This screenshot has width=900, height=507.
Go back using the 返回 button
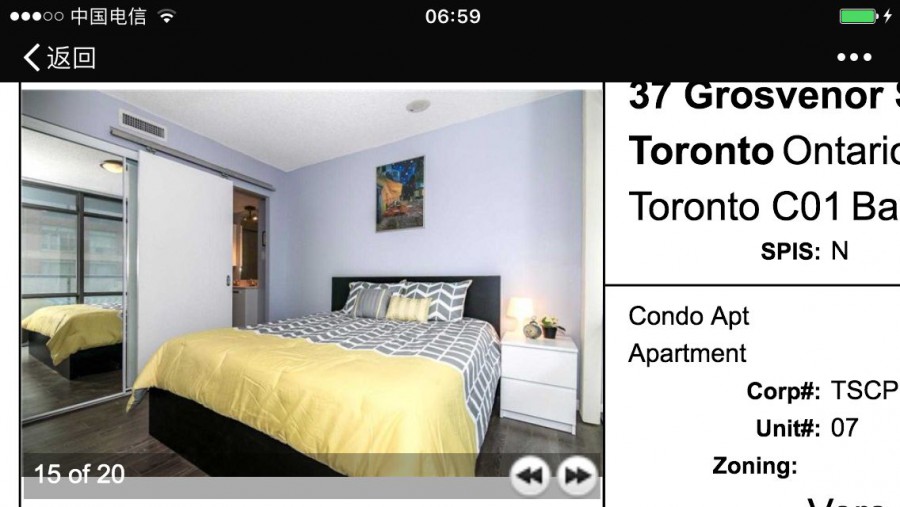[x=60, y=57]
